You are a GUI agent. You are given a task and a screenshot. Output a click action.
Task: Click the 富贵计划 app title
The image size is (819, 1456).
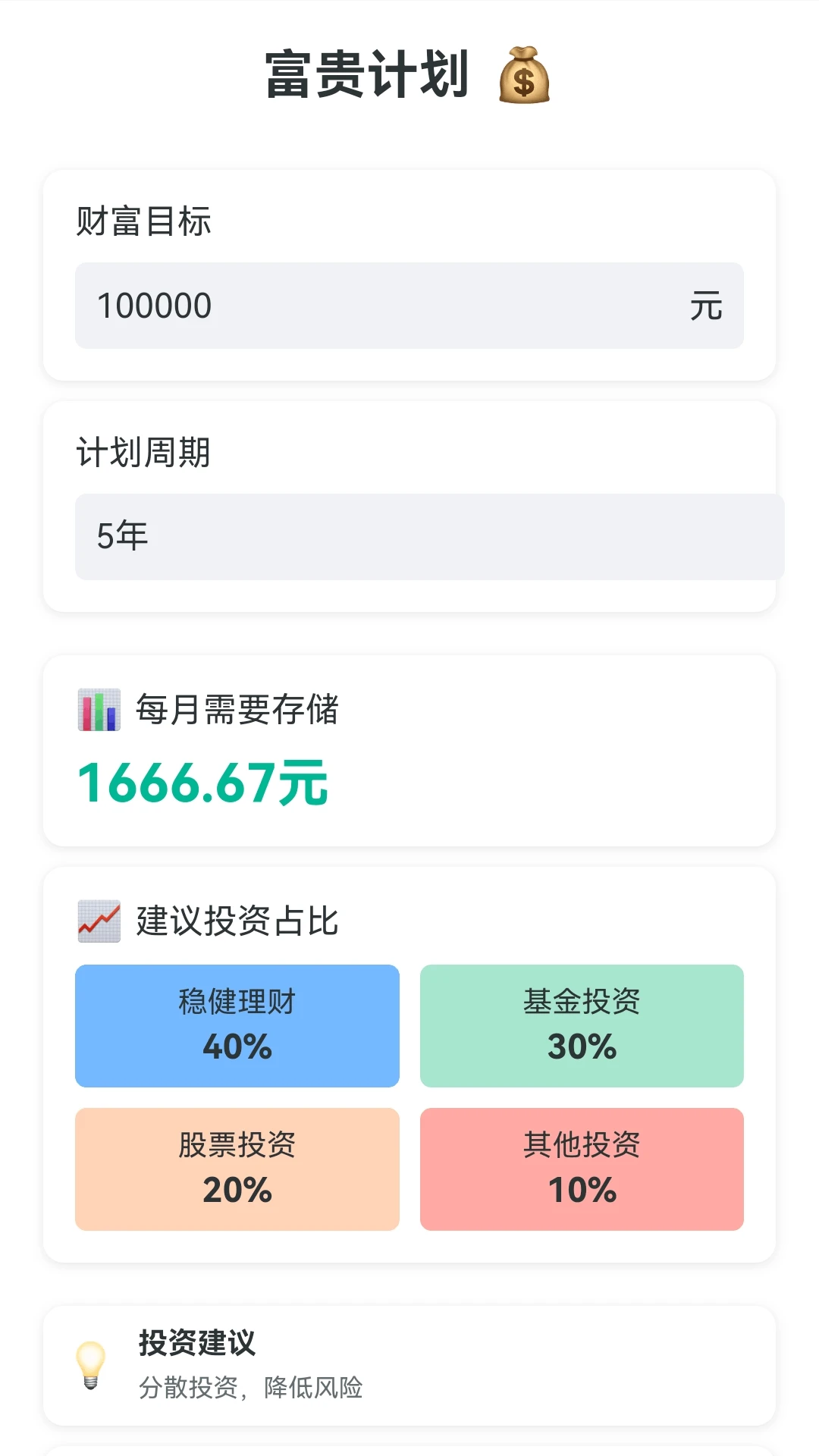pyautogui.click(x=372, y=72)
